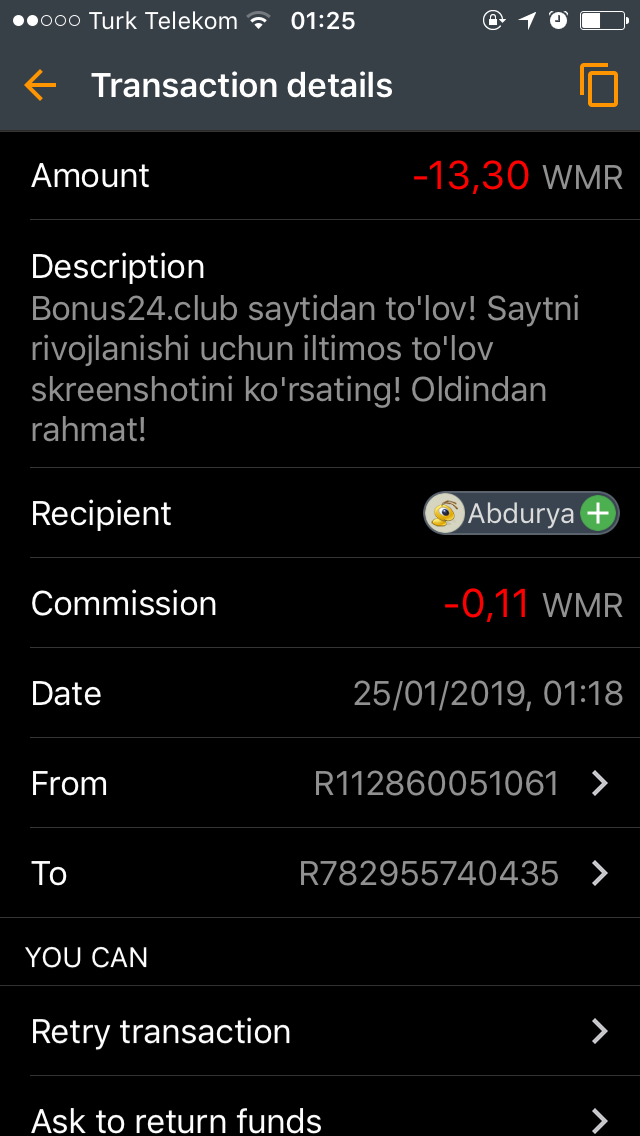Copy transaction details with the copy icon
Screen dimensions: 640x1136
pos(598,85)
